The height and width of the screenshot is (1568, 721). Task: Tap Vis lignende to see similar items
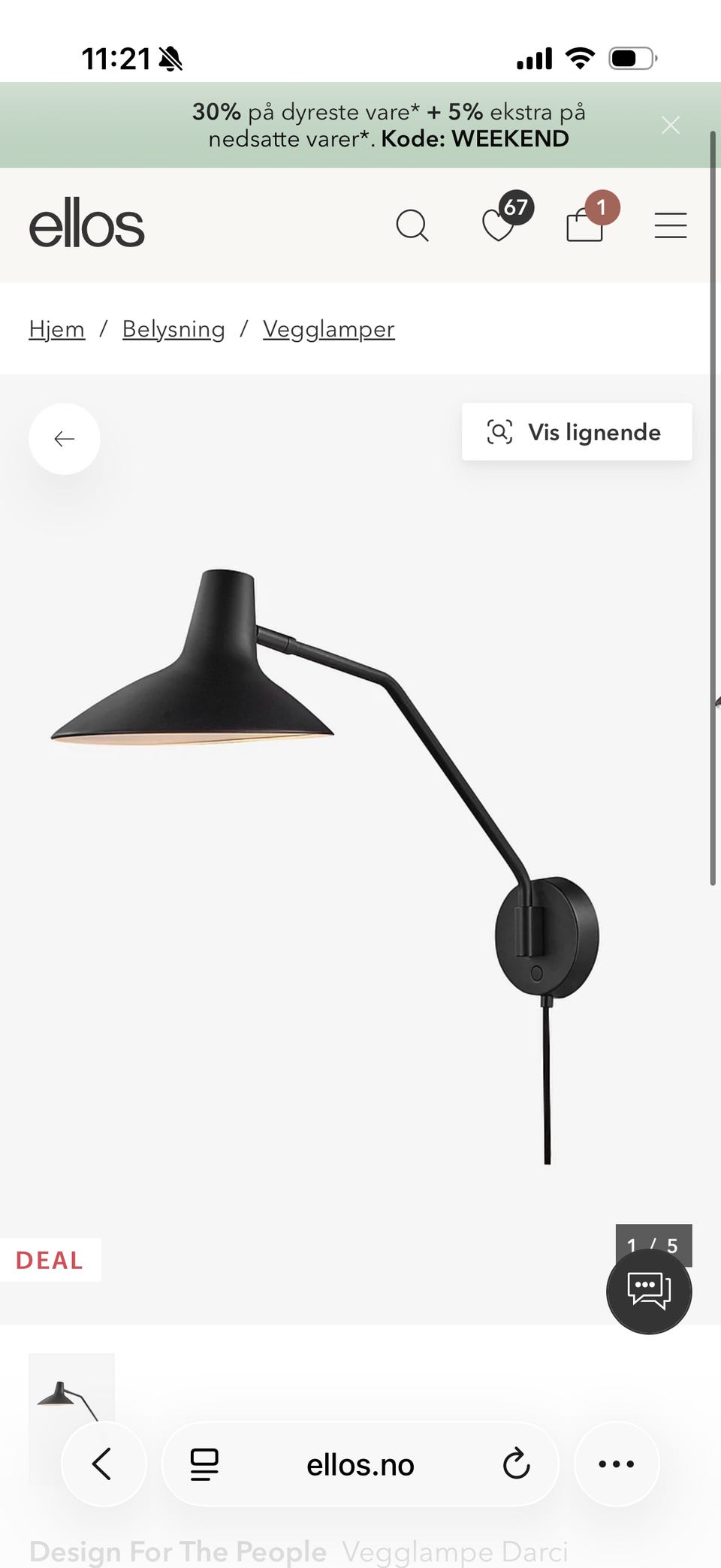click(x=576, y=432)
